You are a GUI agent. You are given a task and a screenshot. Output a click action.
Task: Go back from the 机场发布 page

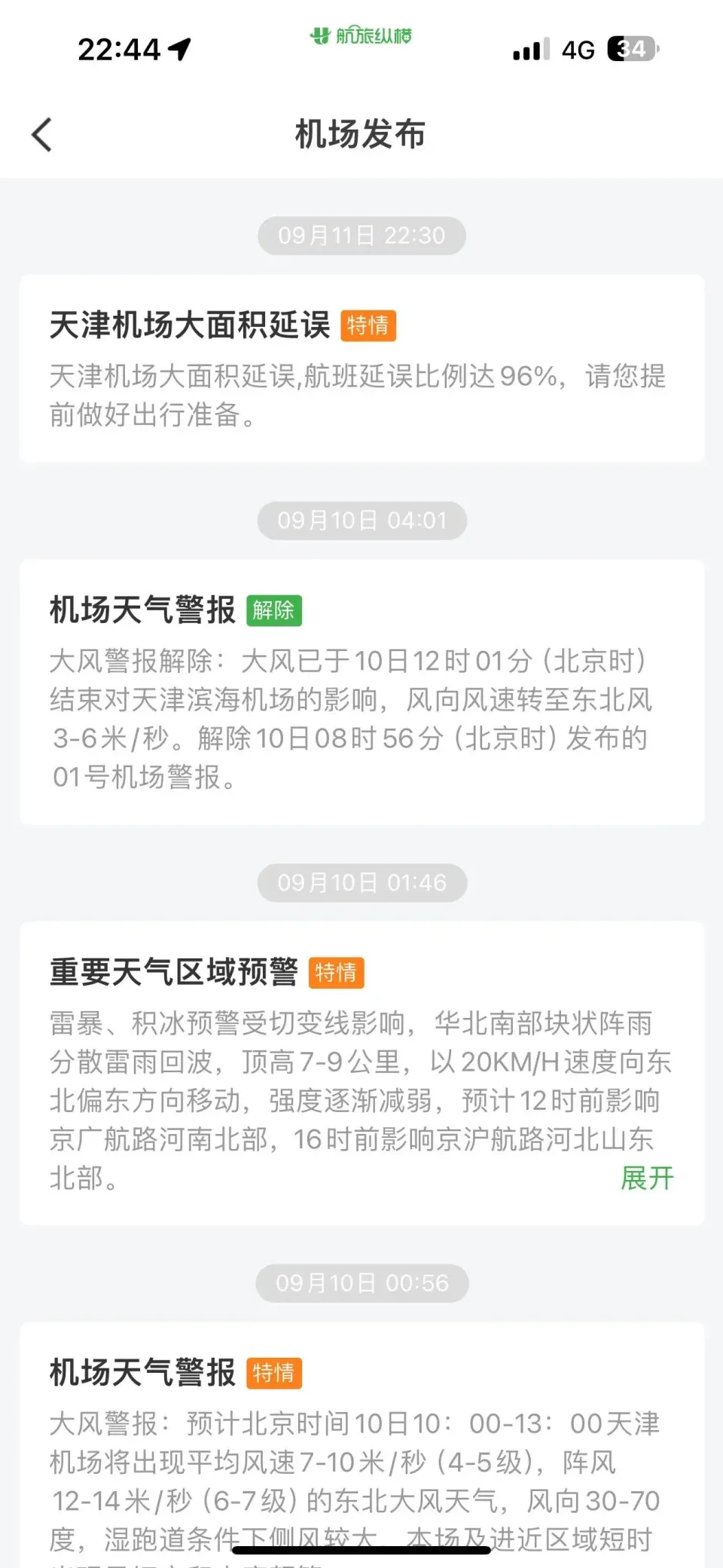pos(42,135)
